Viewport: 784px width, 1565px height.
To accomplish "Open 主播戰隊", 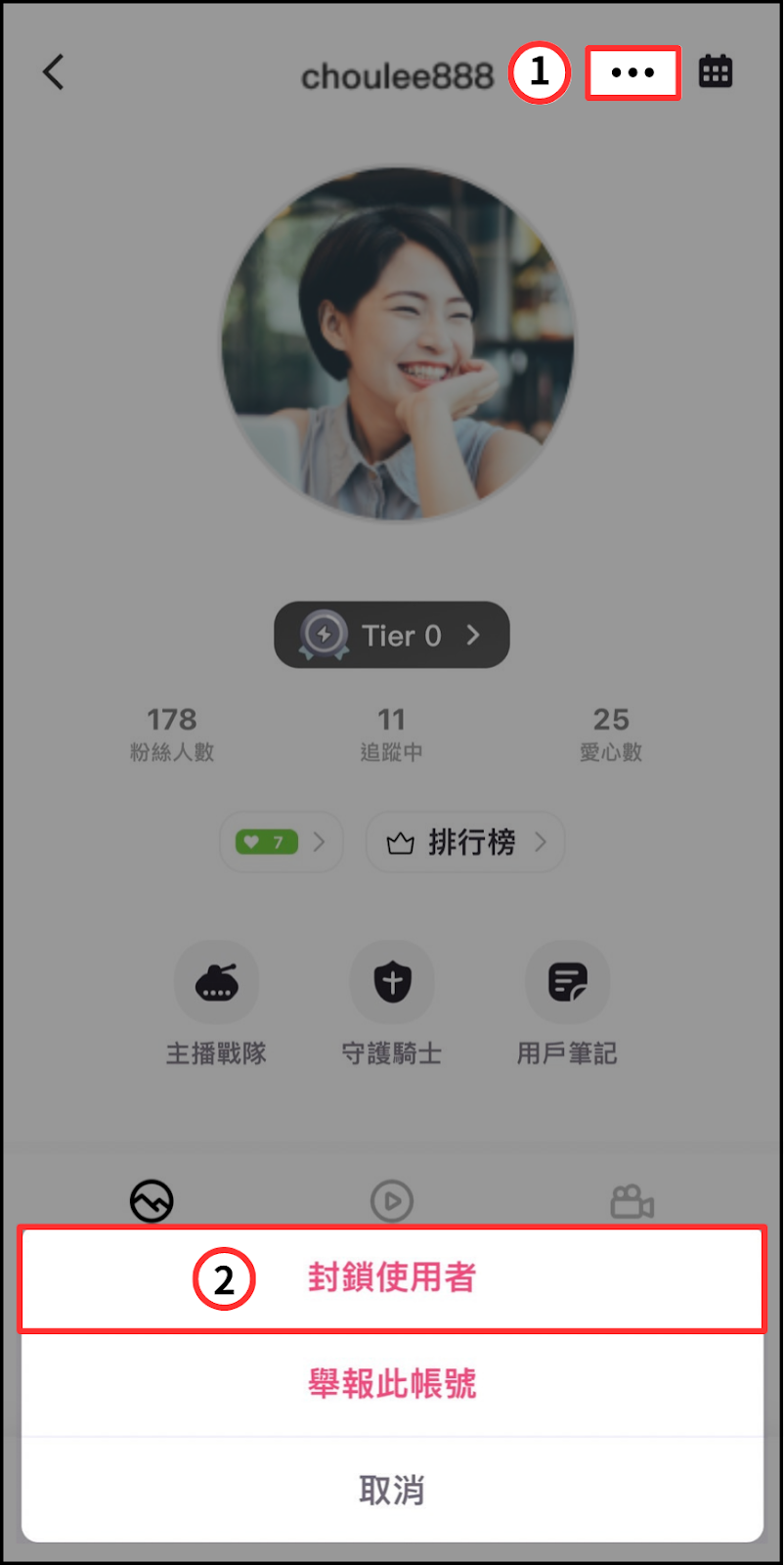I will point(216,1004).
